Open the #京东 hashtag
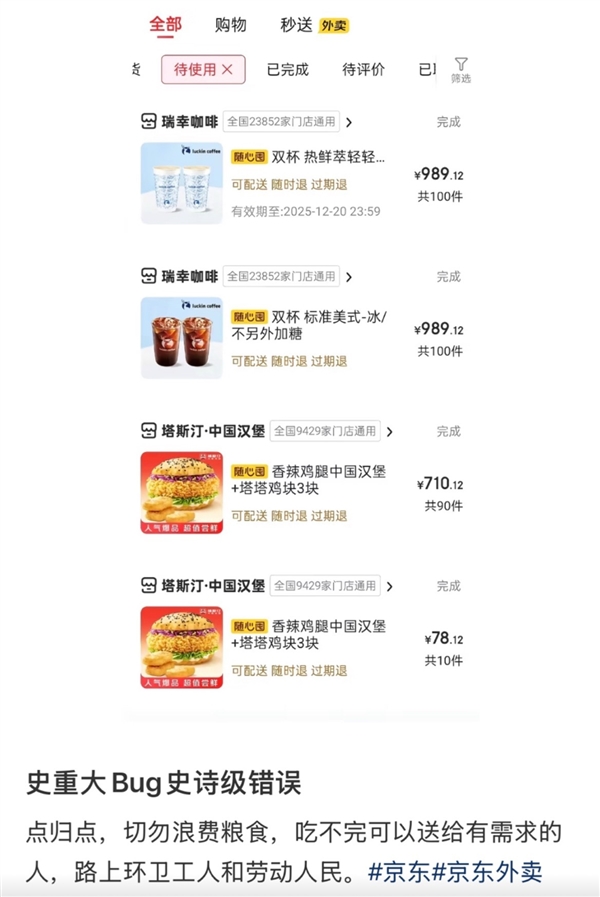Viewport: 600px width, 897px height. 399,871
